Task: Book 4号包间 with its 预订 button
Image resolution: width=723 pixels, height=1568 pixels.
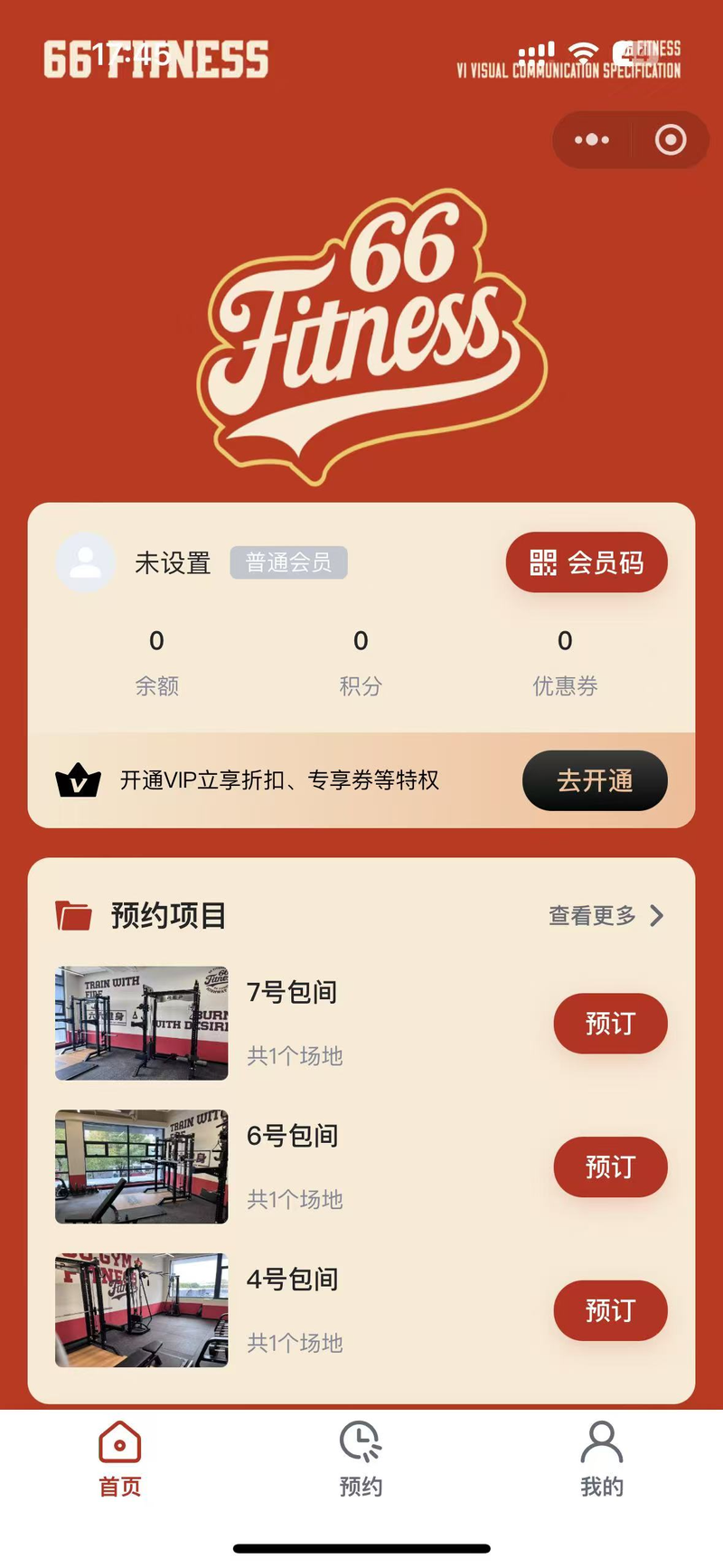Action: (610, 1310)
